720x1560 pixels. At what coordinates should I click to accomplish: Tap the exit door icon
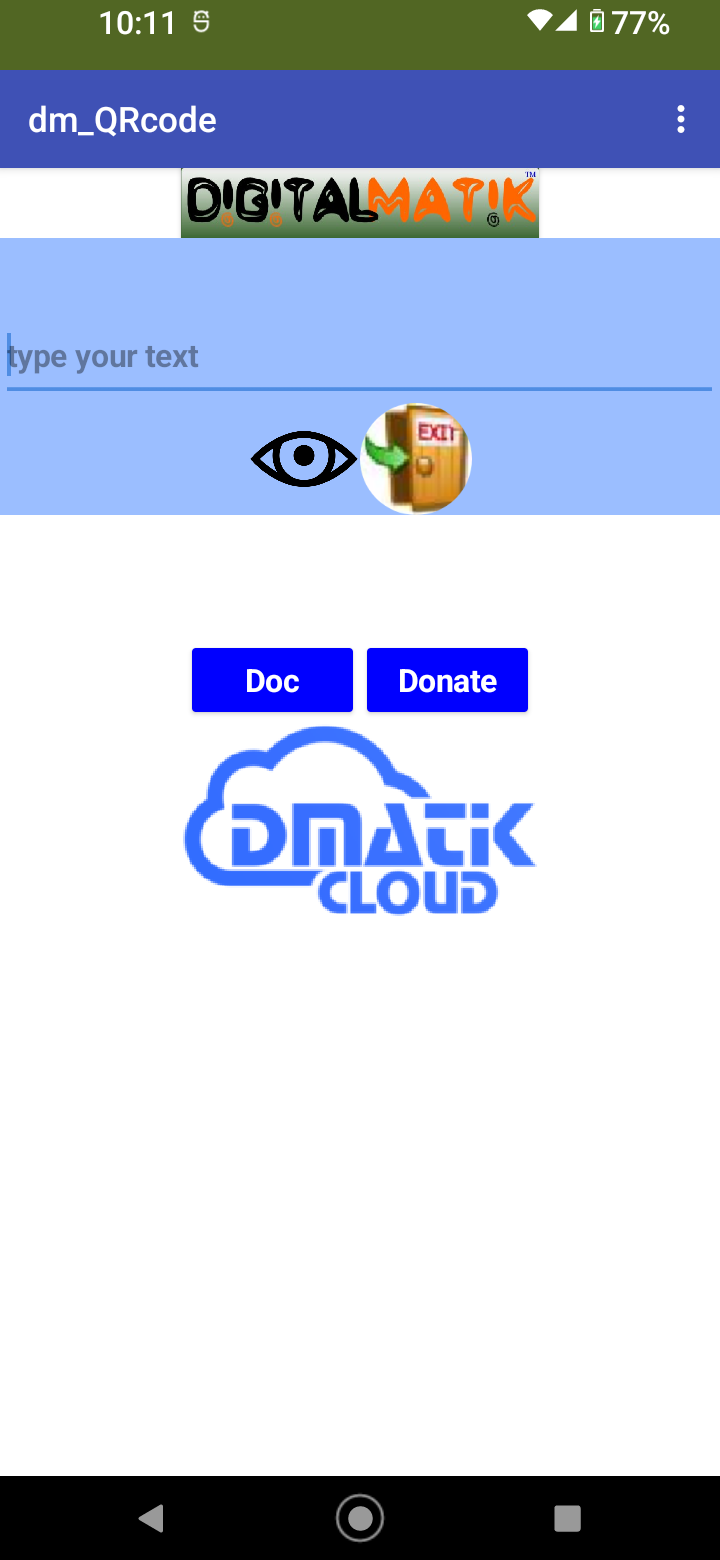click(416, 459)
